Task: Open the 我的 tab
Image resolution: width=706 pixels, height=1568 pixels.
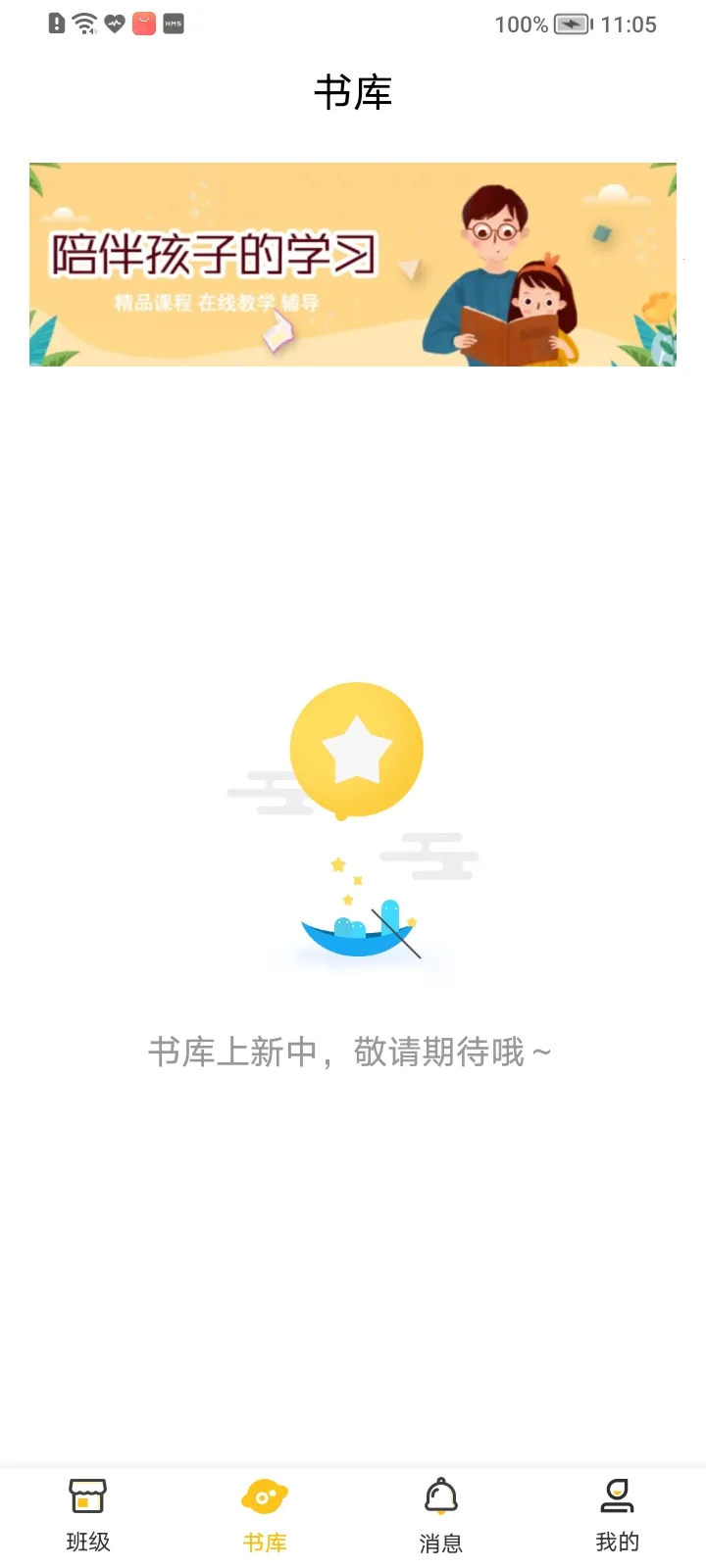Action: coord(618,1515)
